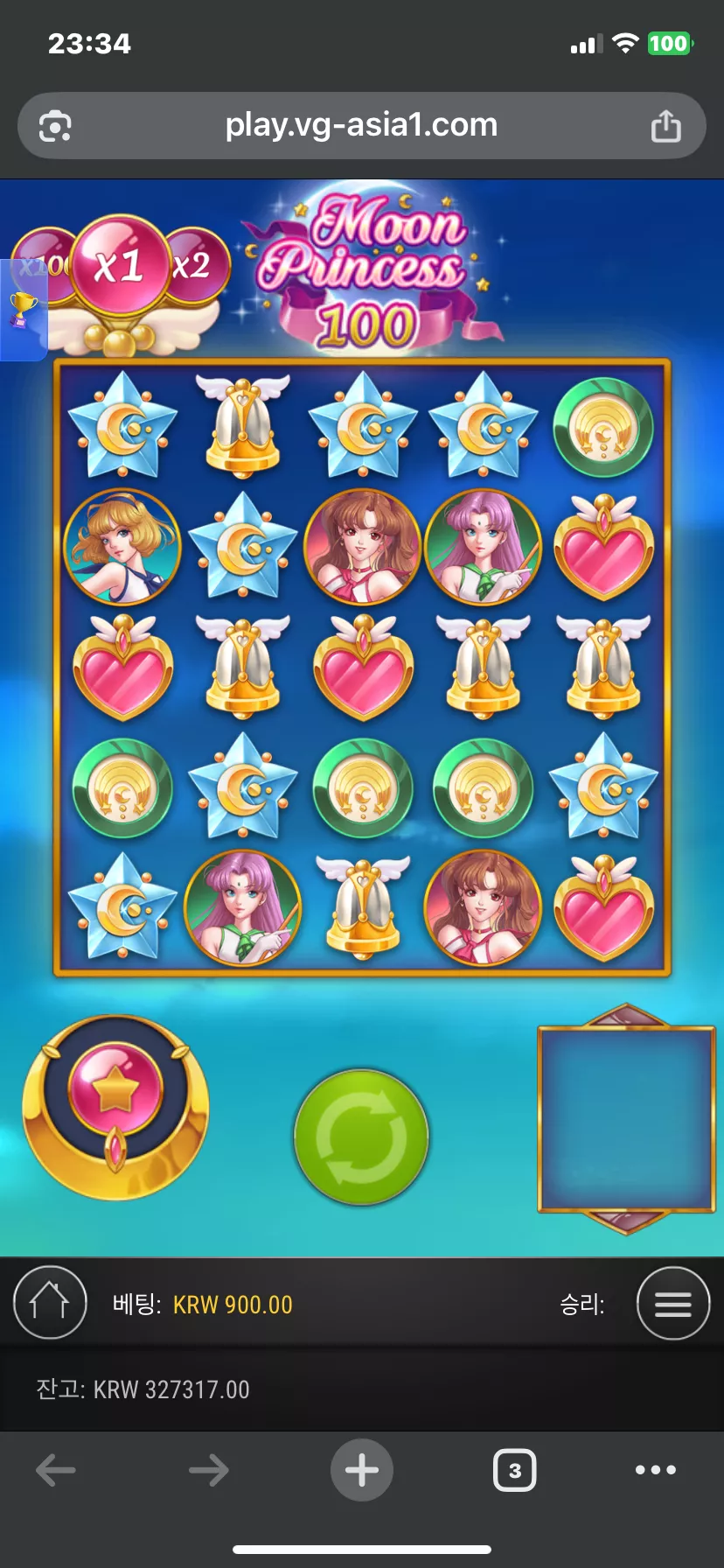Open the page settings icon in address bar
This screenshot has width=724, height=1568.
[x=55, y=127]
